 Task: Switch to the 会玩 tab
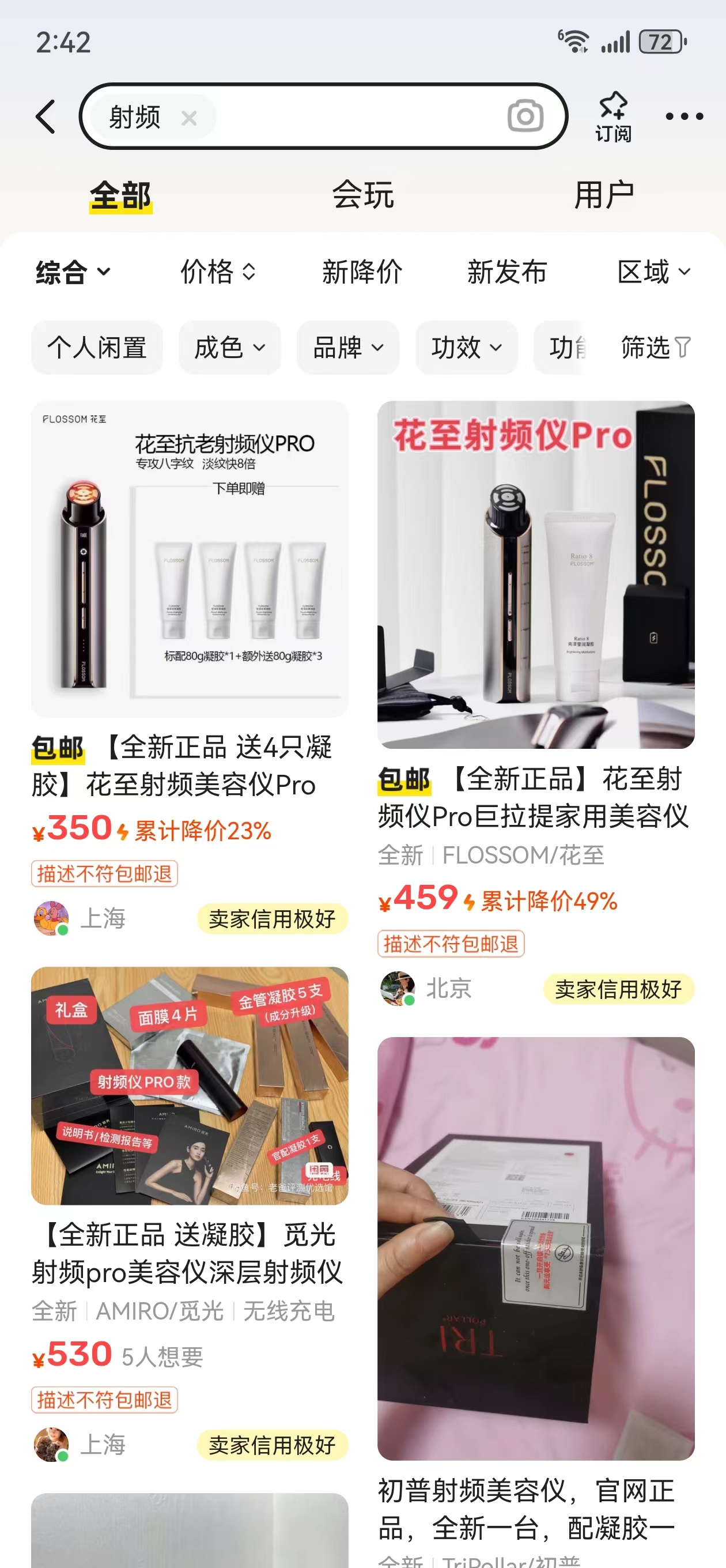(362, 195)
